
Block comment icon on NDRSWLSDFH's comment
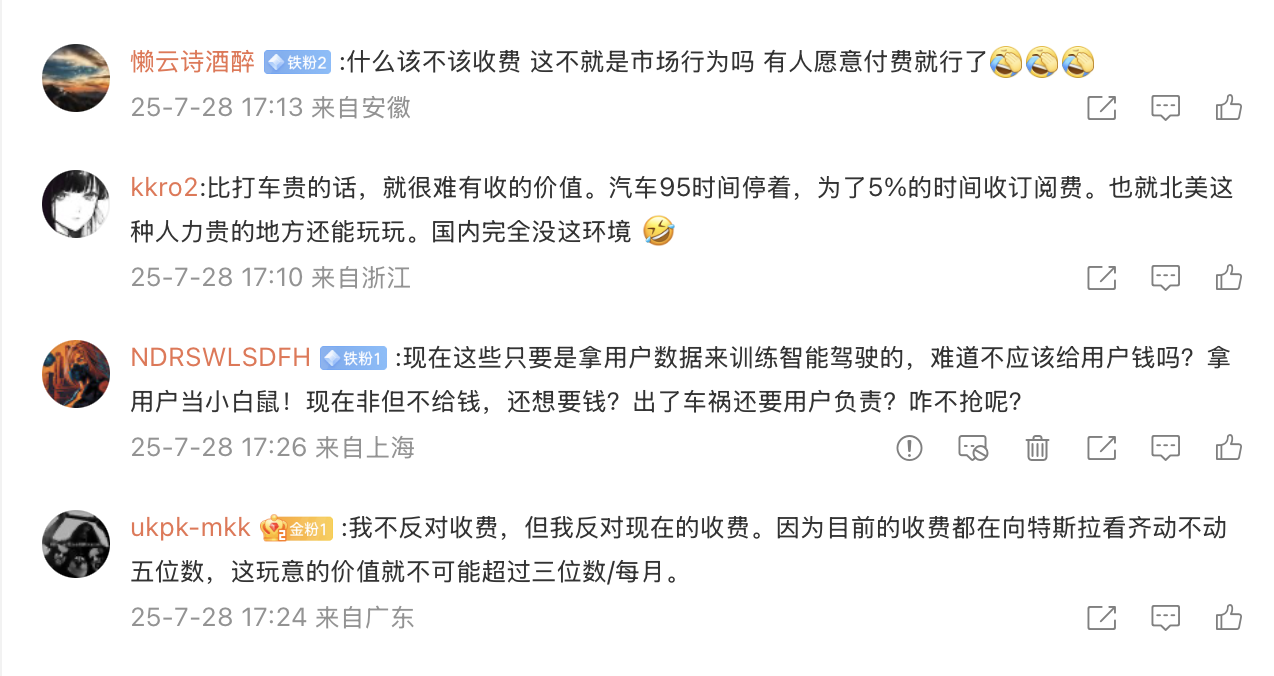tap(973, 447)
